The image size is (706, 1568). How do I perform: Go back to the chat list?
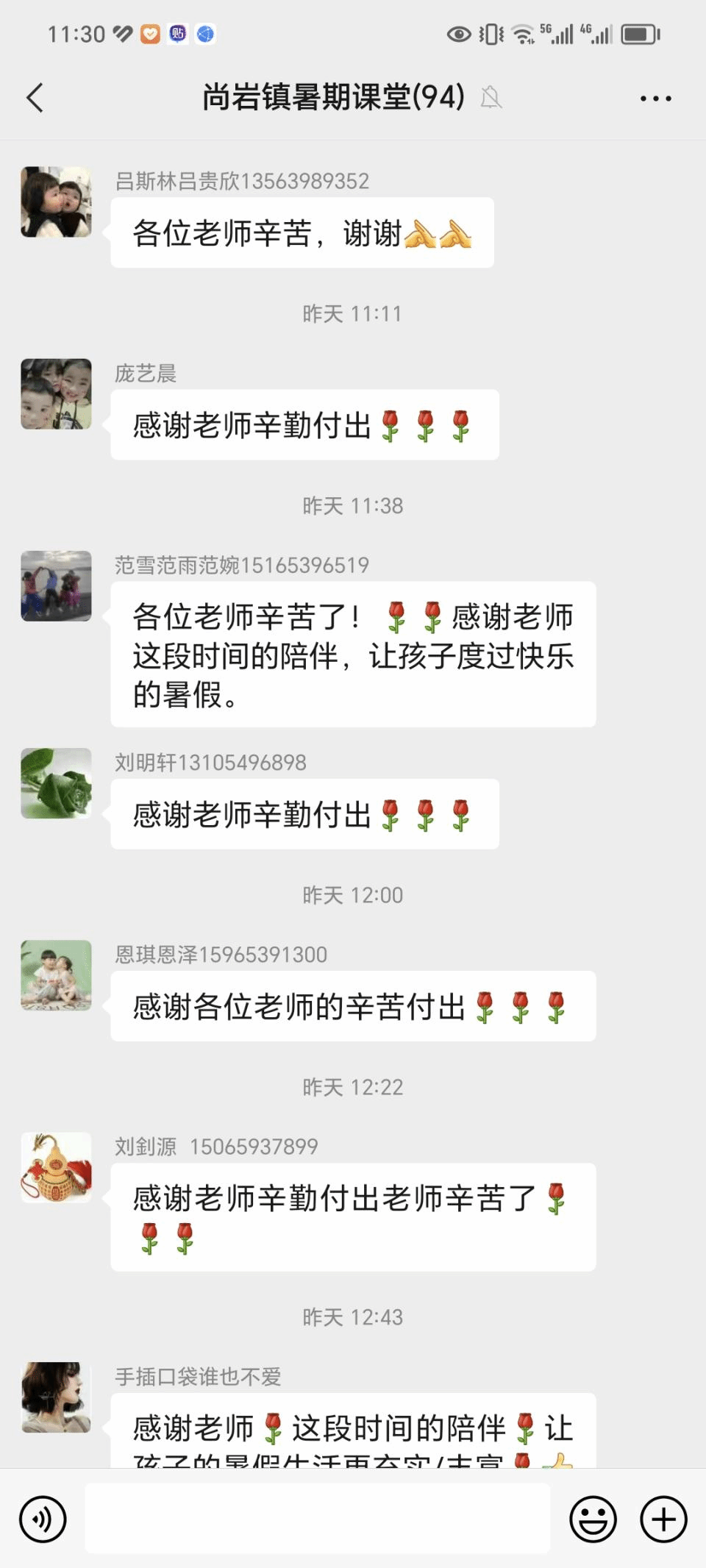click(35, 98)
